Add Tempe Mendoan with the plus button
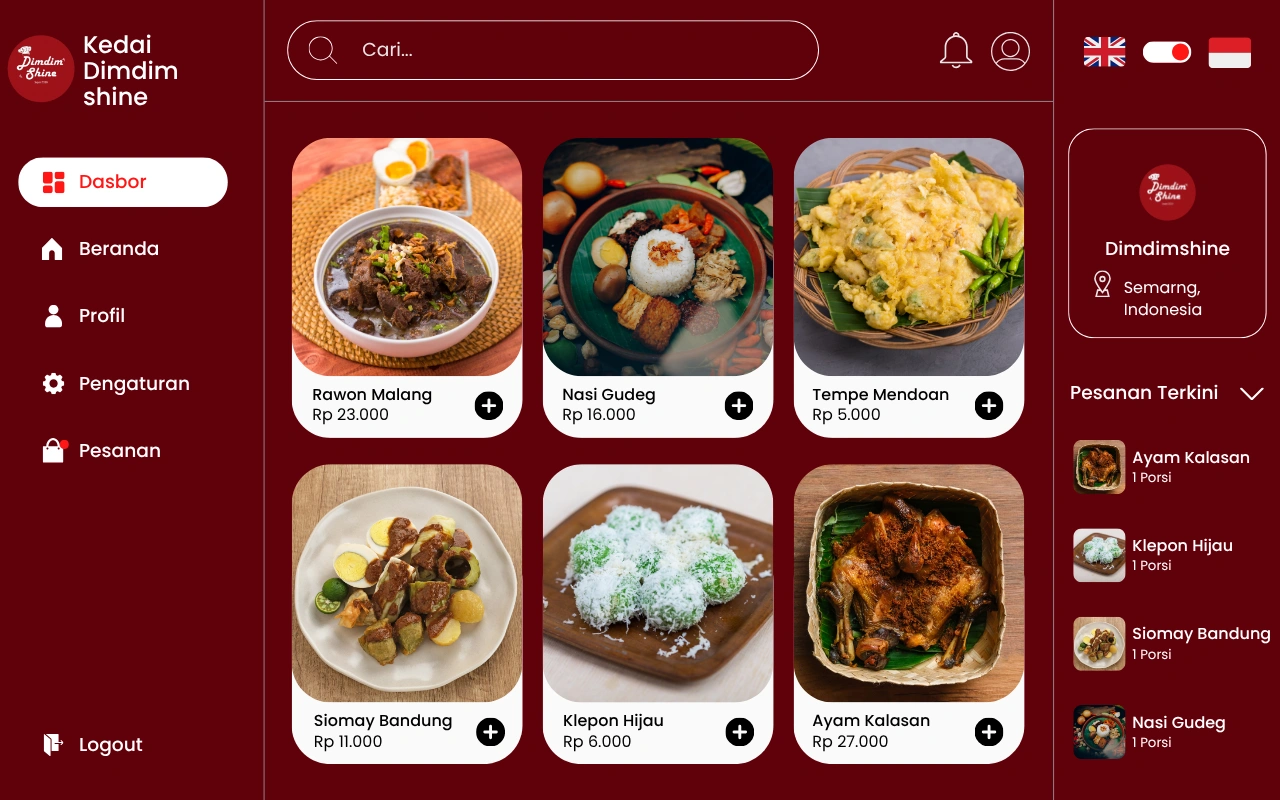The image size is (1280, 800). click(x=989, y=405)
